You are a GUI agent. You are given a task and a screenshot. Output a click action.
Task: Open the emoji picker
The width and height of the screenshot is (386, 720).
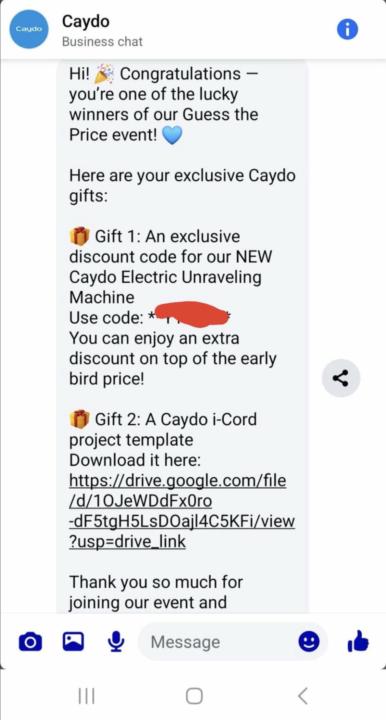pos(309,642)
